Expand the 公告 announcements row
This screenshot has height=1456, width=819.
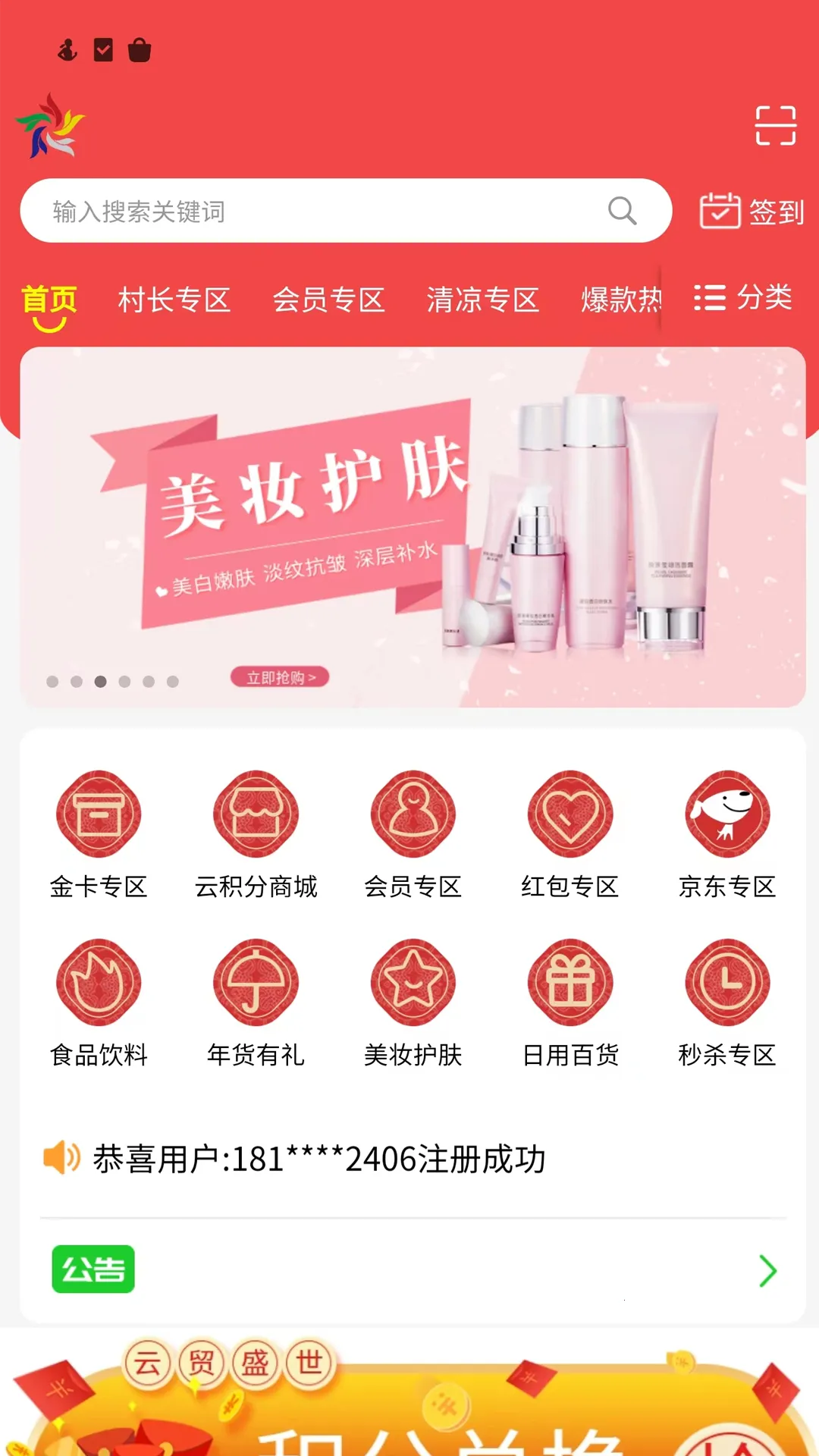coord(767,1271)
